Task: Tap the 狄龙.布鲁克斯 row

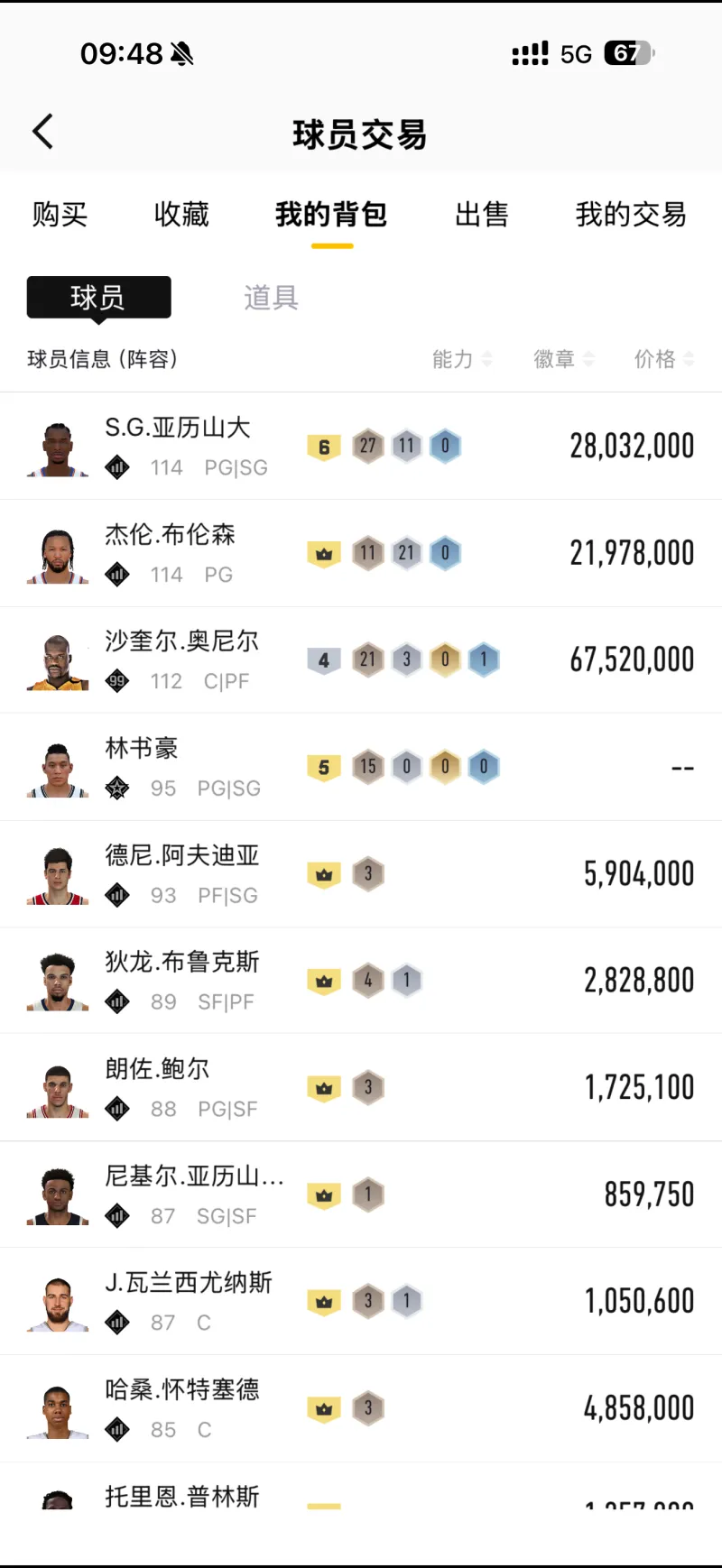Action: (x=361, y=981)
